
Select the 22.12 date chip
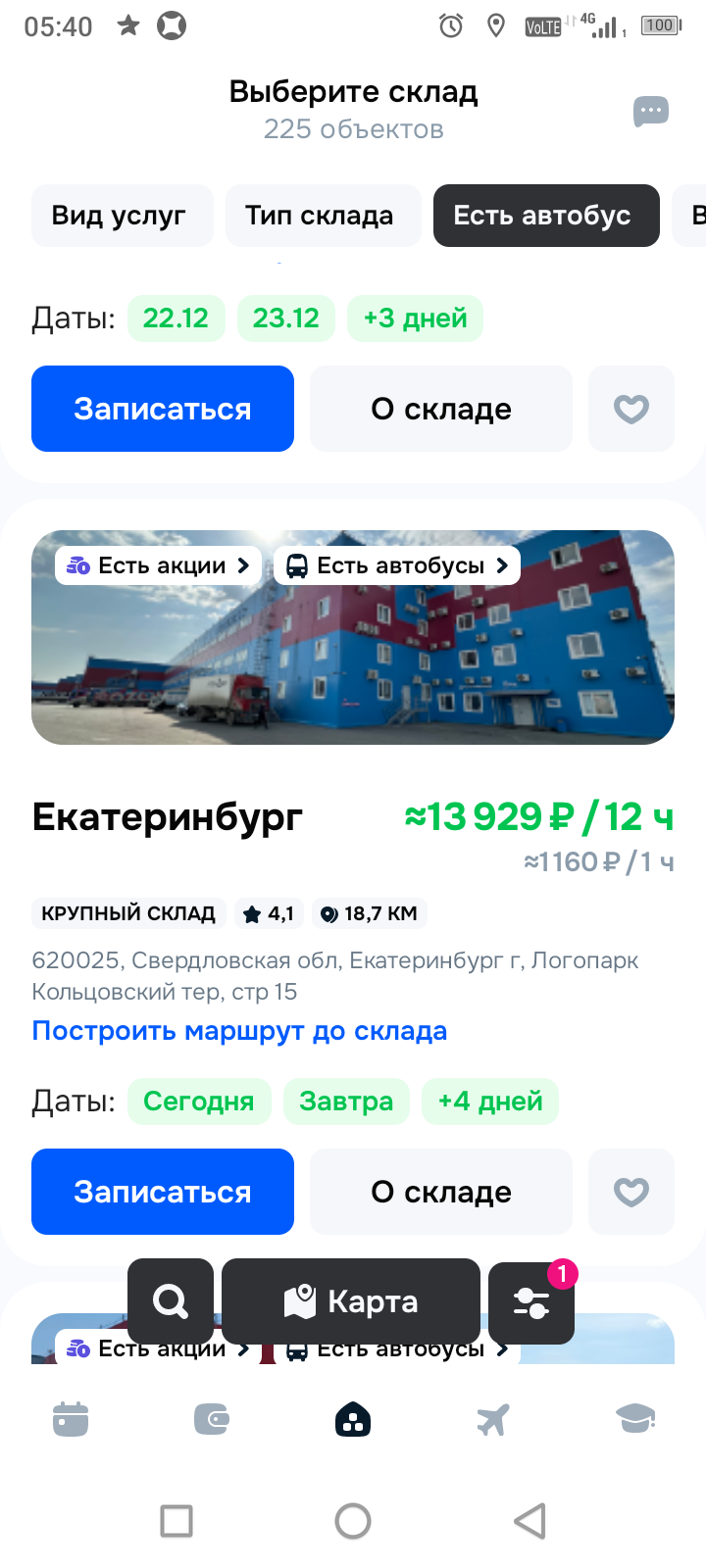(176, 318)
